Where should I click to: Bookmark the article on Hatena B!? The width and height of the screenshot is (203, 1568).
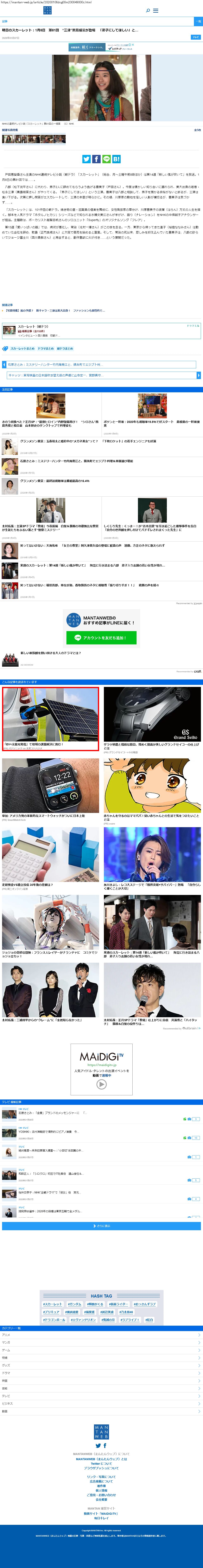[x=116, y=159]
